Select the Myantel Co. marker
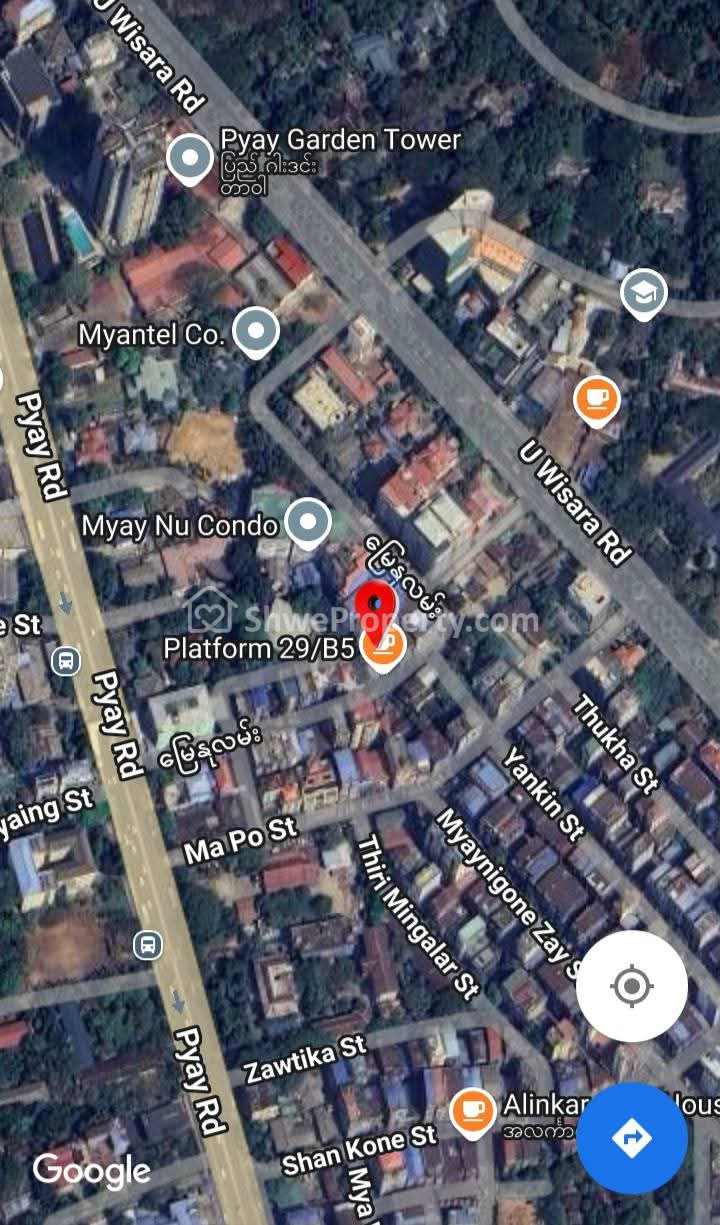 tap(256, 331)
